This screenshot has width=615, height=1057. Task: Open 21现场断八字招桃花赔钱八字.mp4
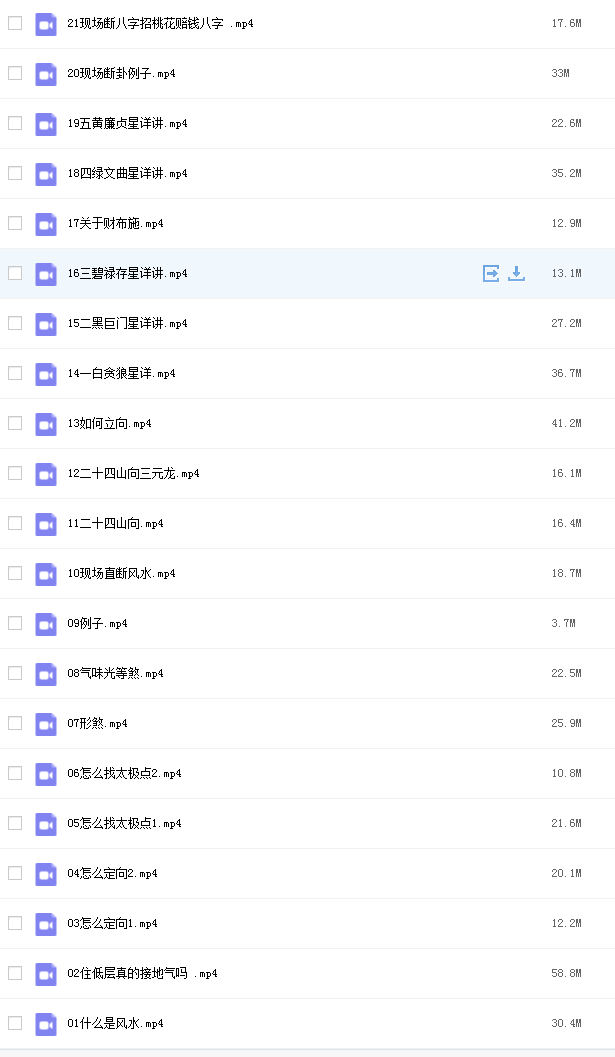pyautogui.click(x=160, y=24)
